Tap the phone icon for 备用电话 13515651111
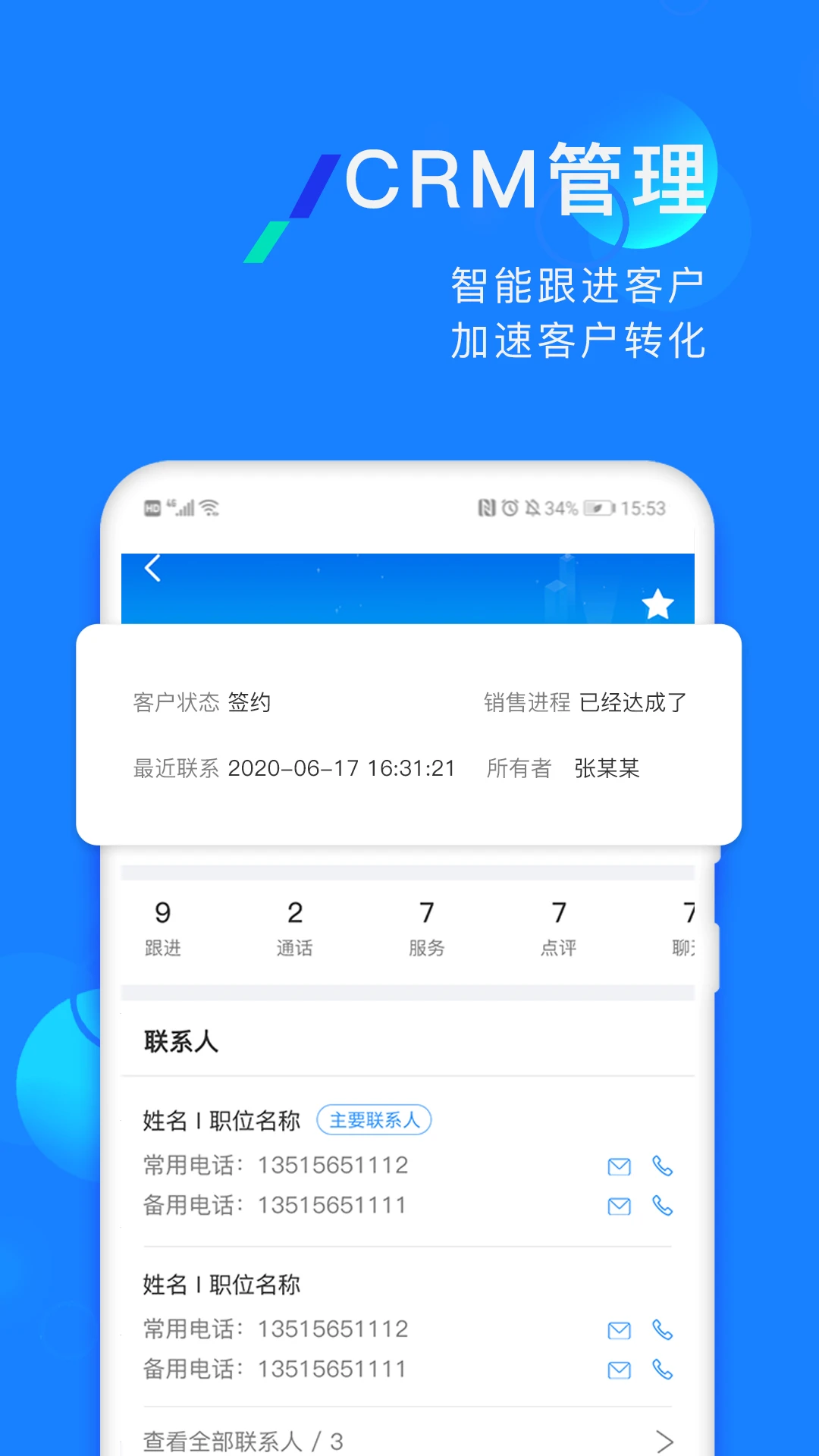 [663, 1205]
